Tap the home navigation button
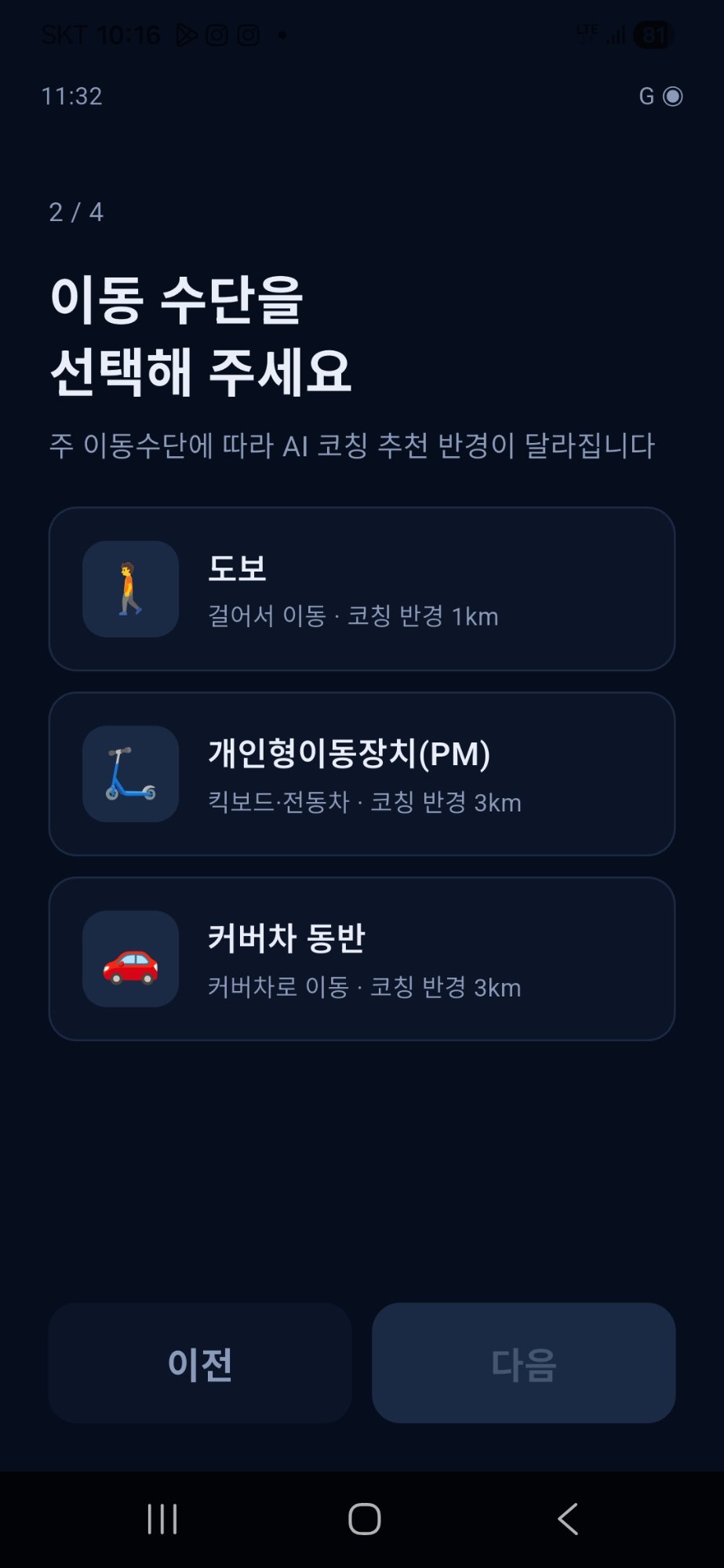The height and width of the screenshot is (1568, 724). pyautogui.click(x=361, y=1519)
